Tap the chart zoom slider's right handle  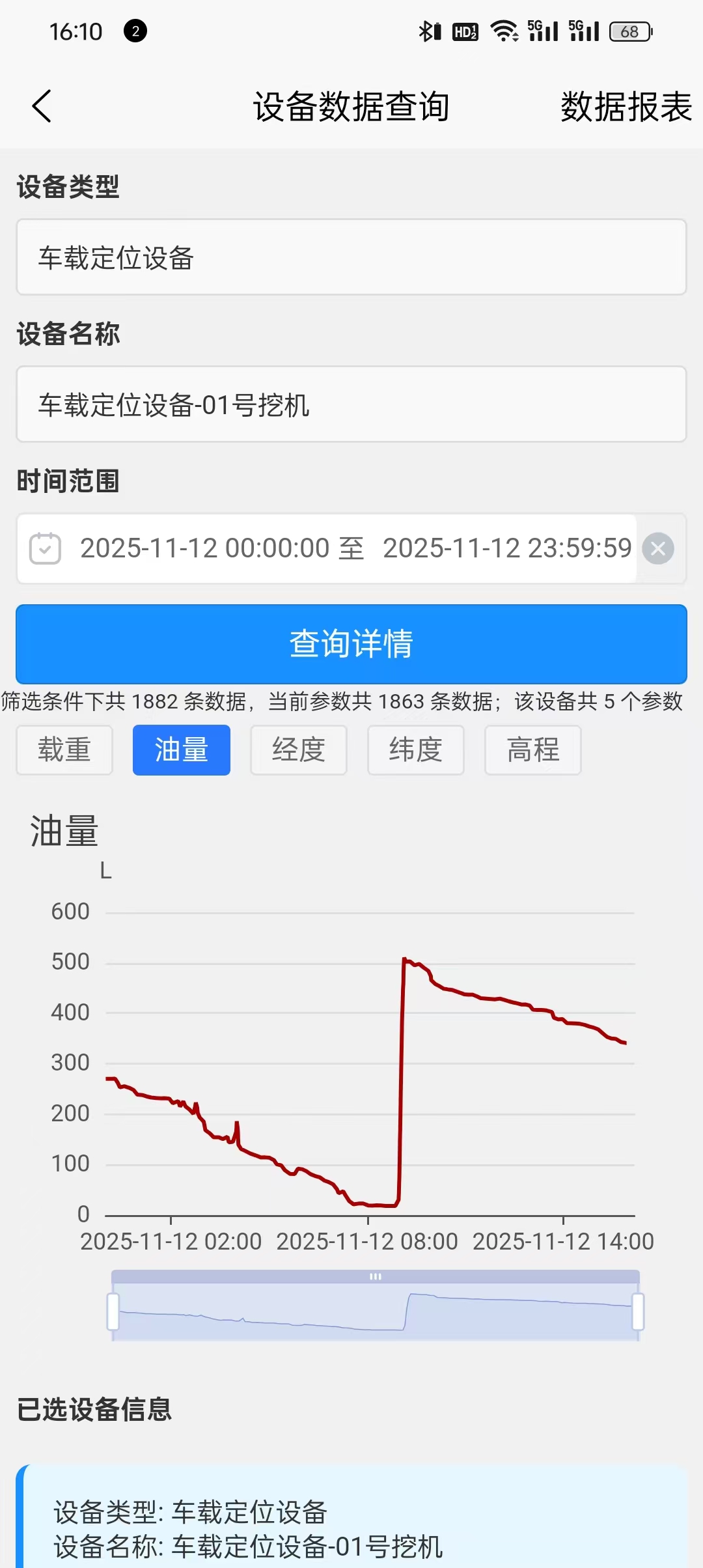638,1311
